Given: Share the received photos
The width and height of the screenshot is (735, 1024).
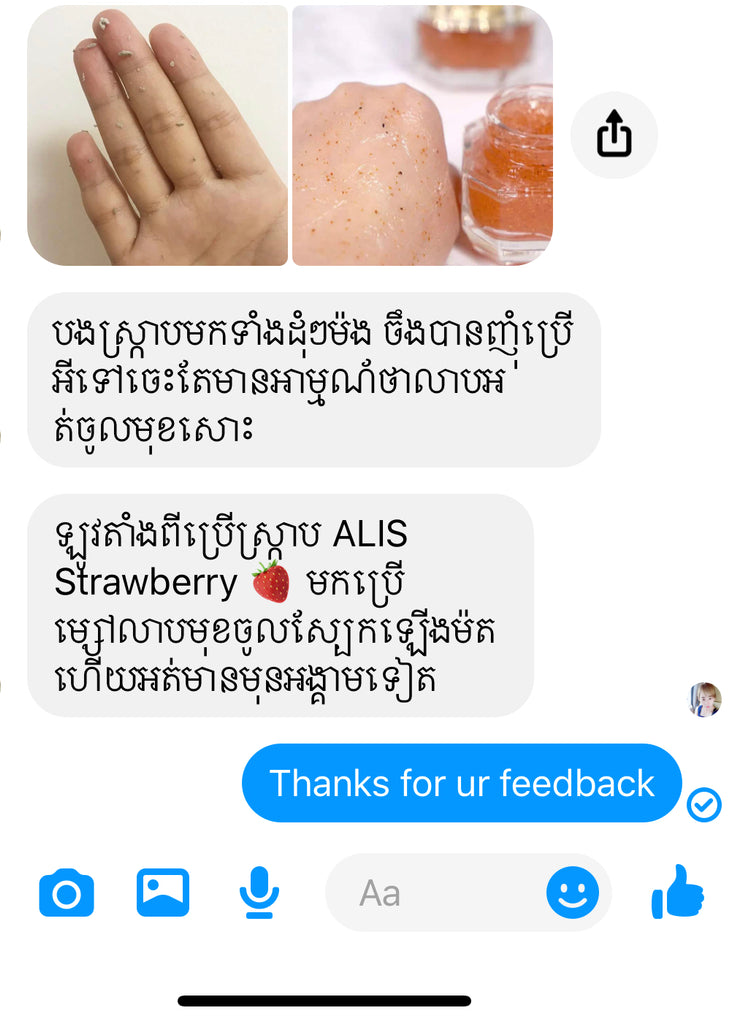Looking at the screenshot, I should [614, 136].
